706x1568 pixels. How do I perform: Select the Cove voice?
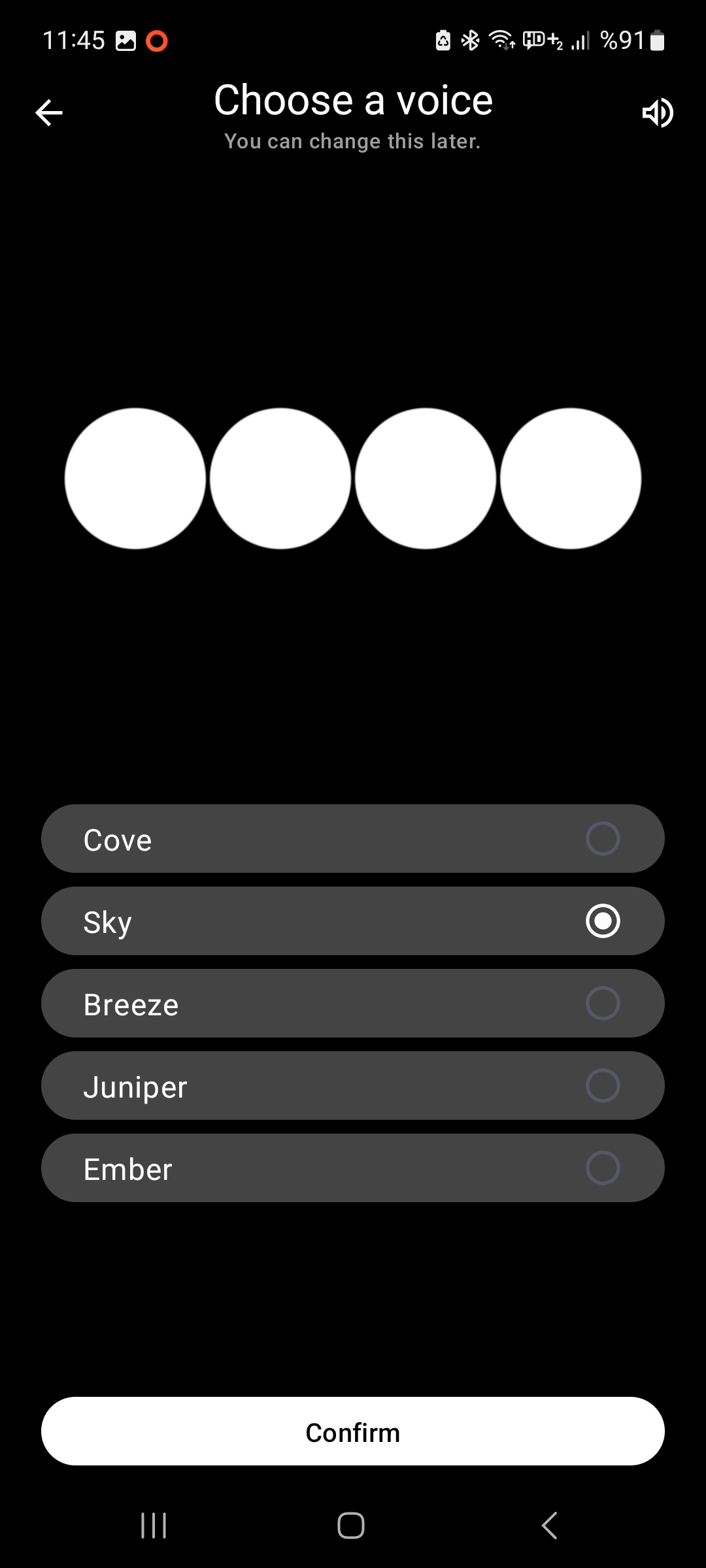(353, 839)
